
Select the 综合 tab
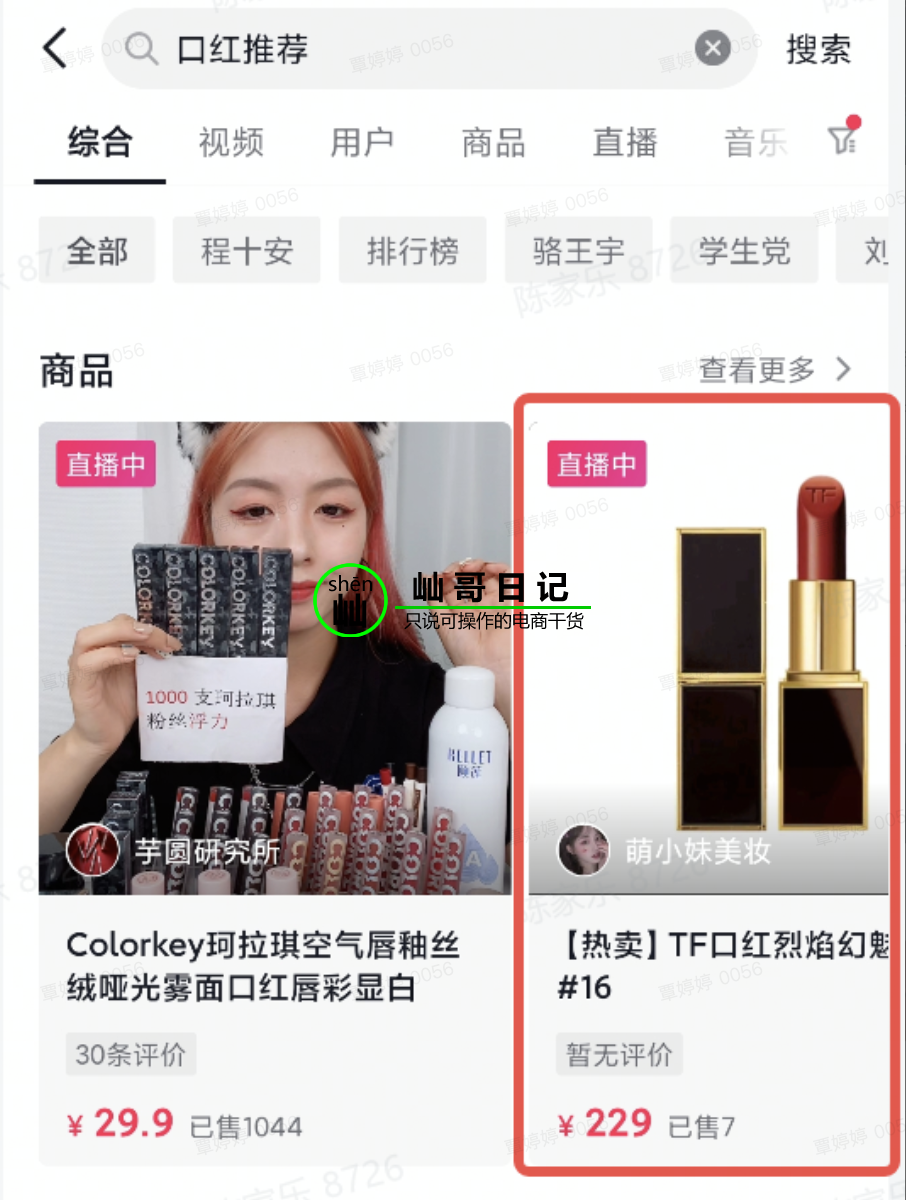pos(100,142)
